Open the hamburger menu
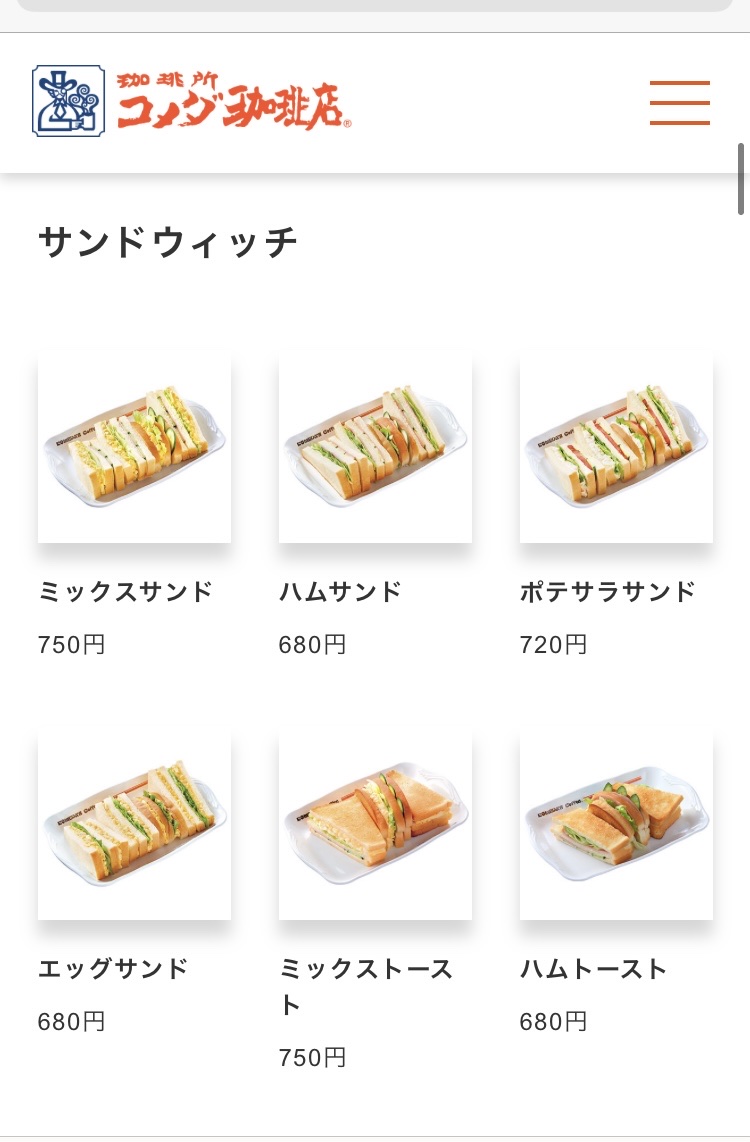The width and height of the screenshot is (750, 1142). pyautogui.click(x=679, y=103)
